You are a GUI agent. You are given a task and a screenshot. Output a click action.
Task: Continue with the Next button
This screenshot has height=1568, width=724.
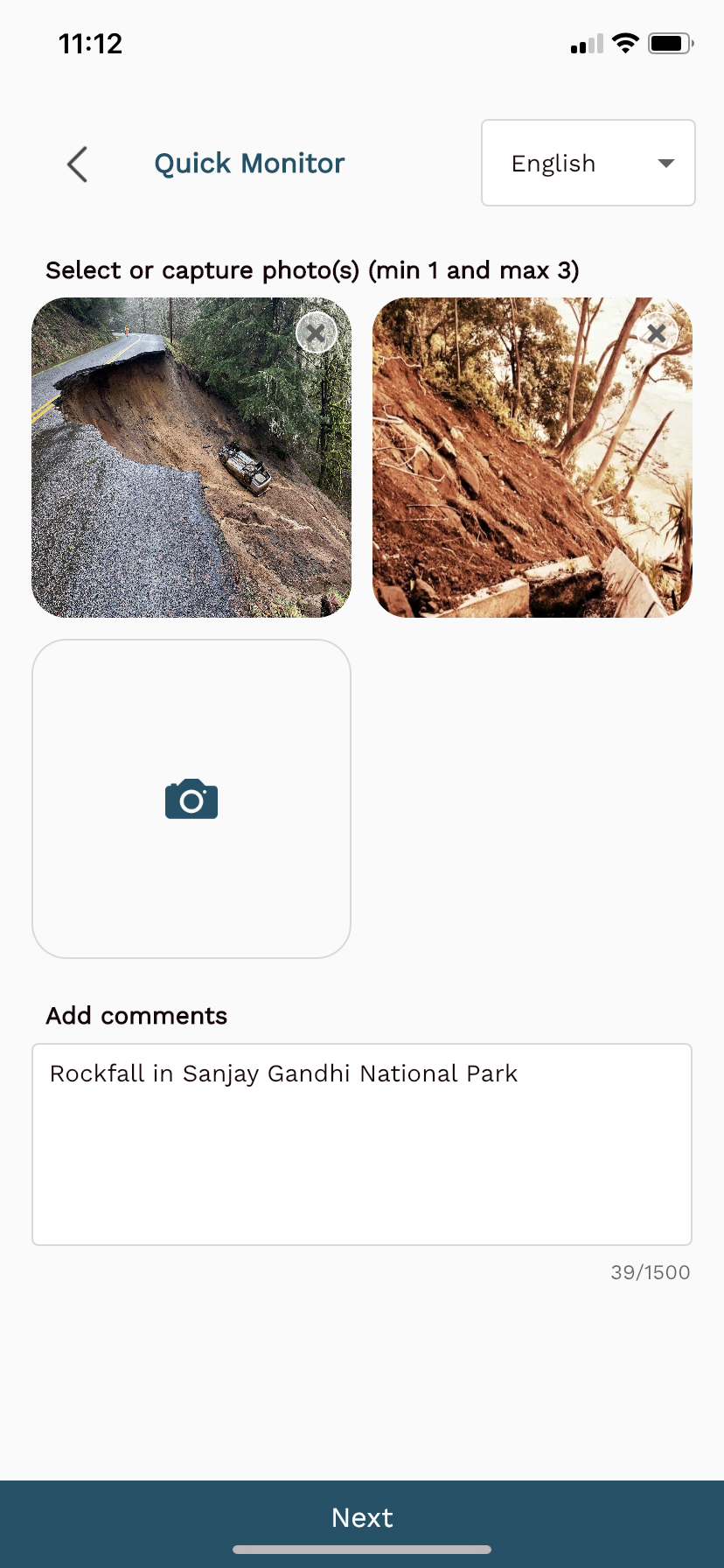point(362,1517)
